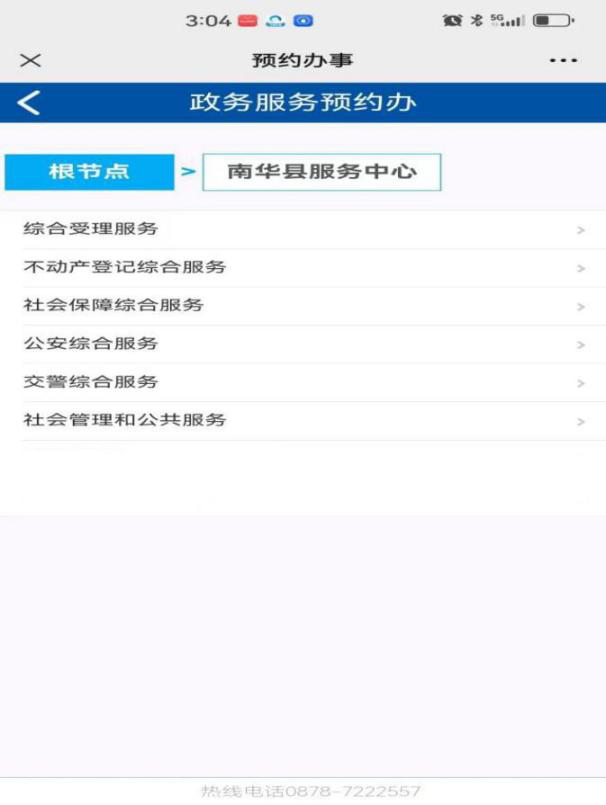The width and height of the screenshot is (606, 805).
Task: Choose 社会保障综合服务
Action: [302, 305]
